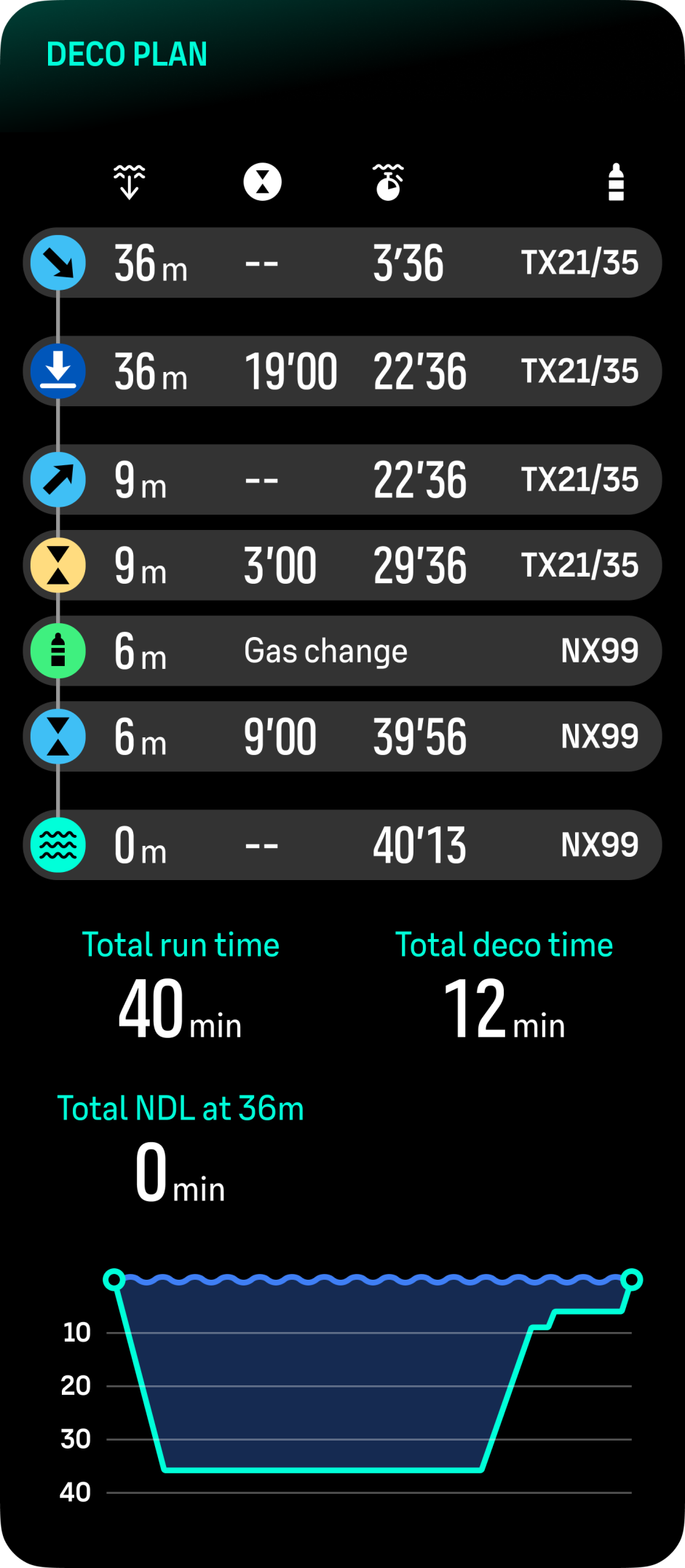
Task: Click the blue hourglass icon for the 6m stop
Action: [58, 737]
